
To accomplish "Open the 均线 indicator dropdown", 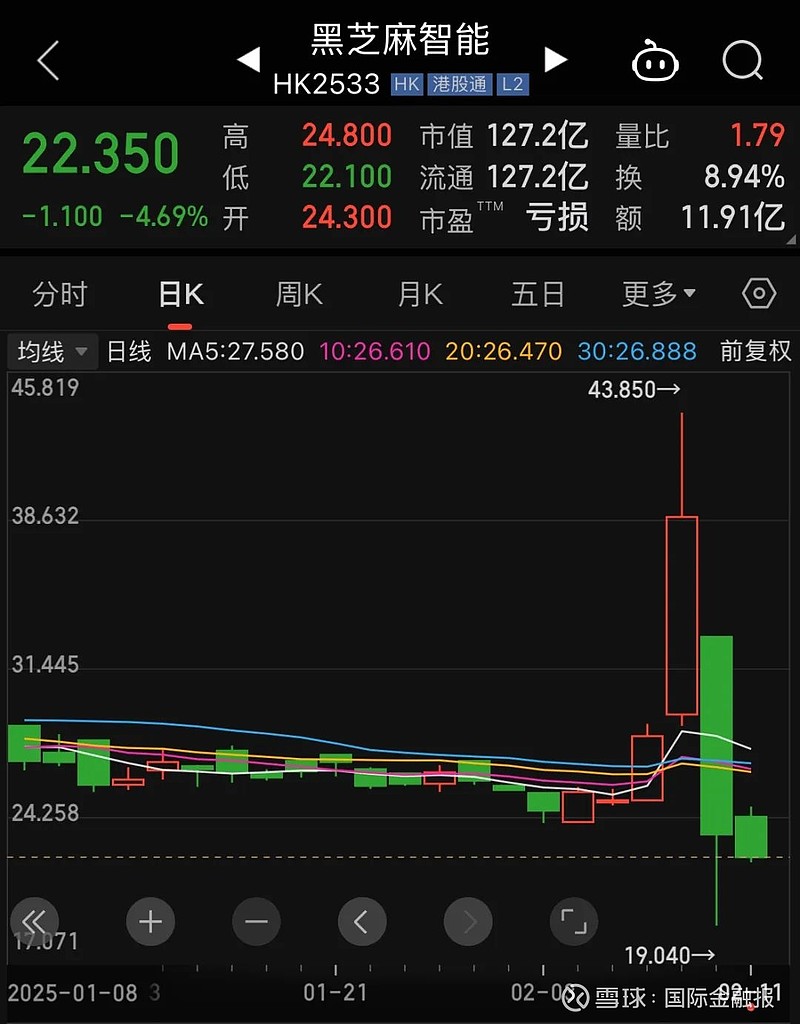I will [x=53, y=352].
